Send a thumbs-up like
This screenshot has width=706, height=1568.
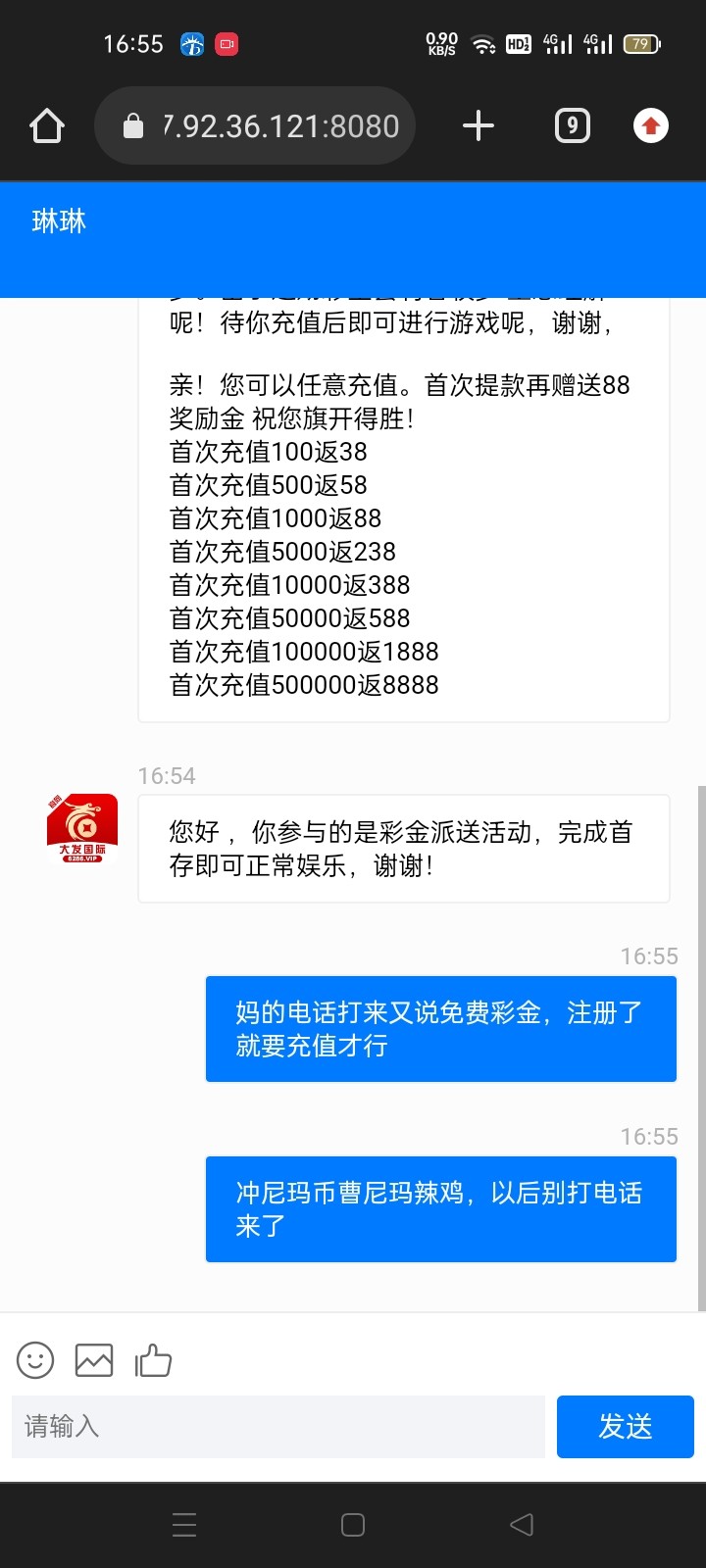click(153, 1360)
